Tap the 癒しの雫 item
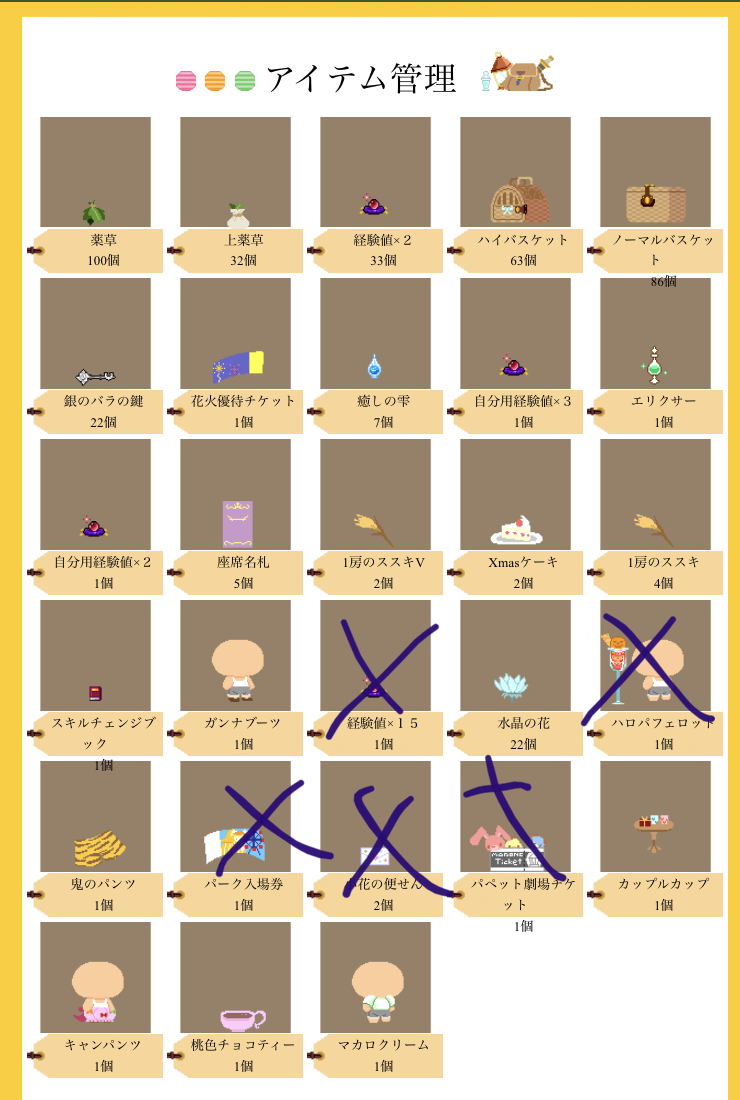 (x=375, y=333)
